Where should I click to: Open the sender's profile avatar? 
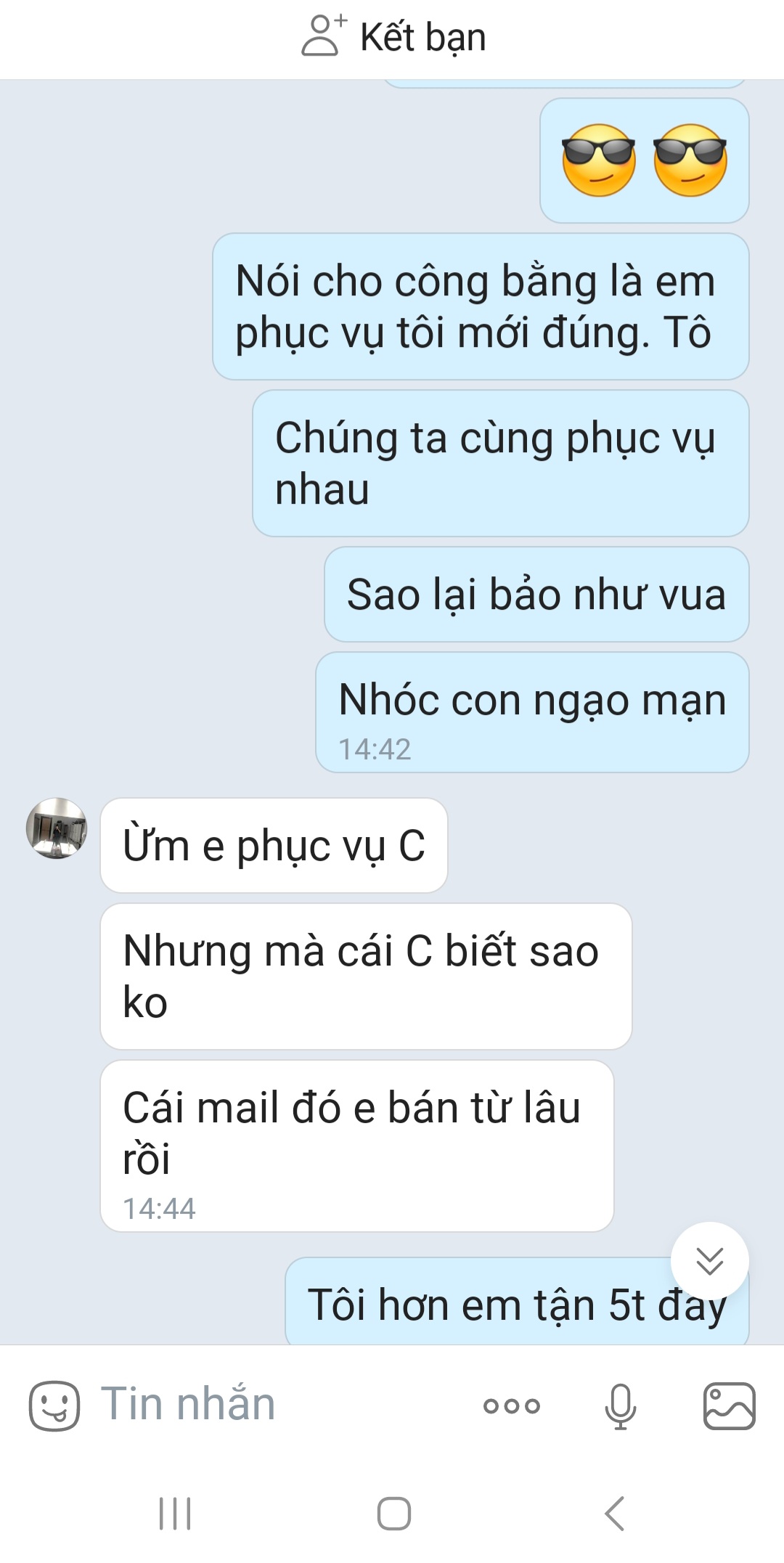(57, 828)
